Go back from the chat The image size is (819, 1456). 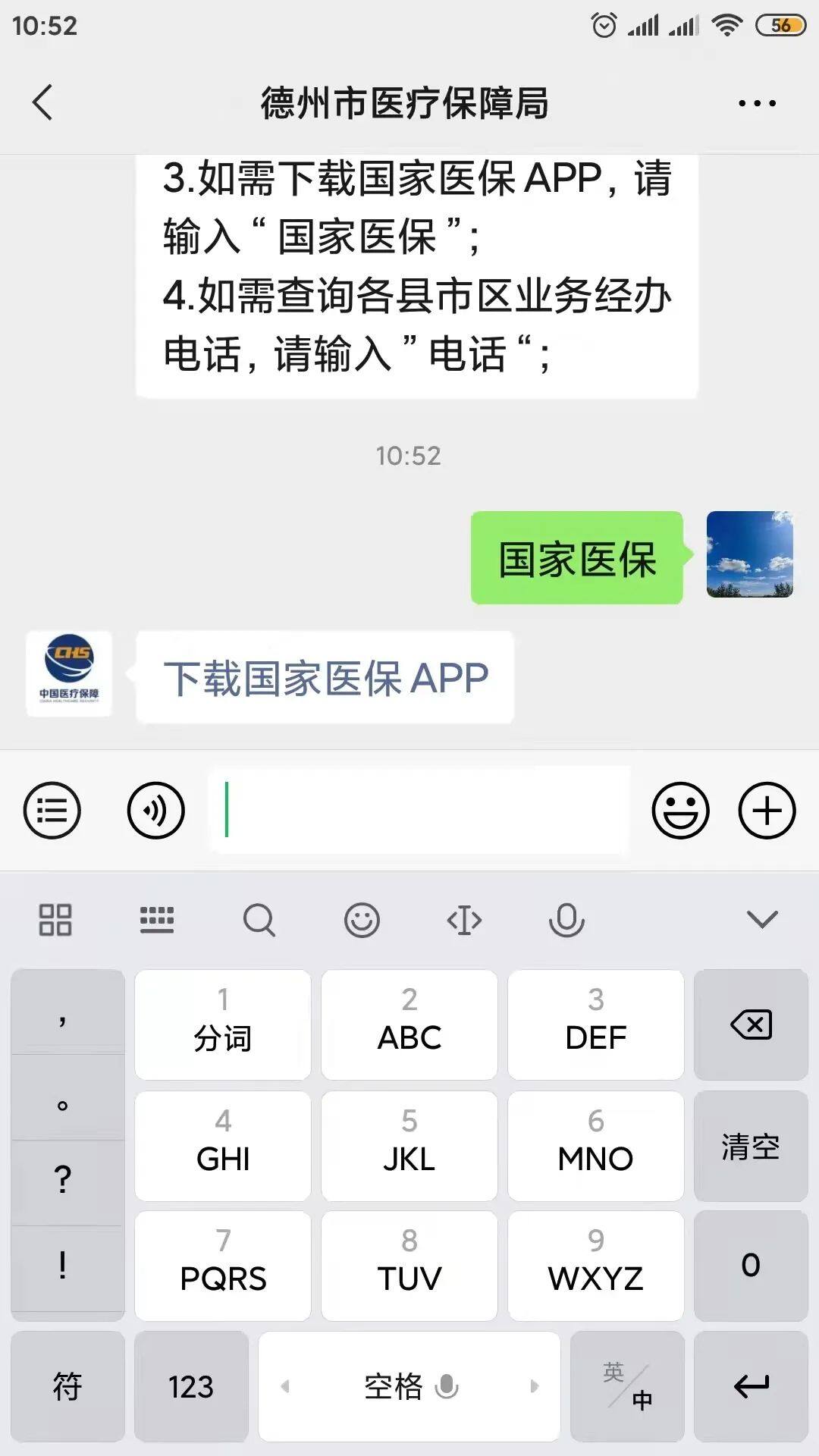43,102
